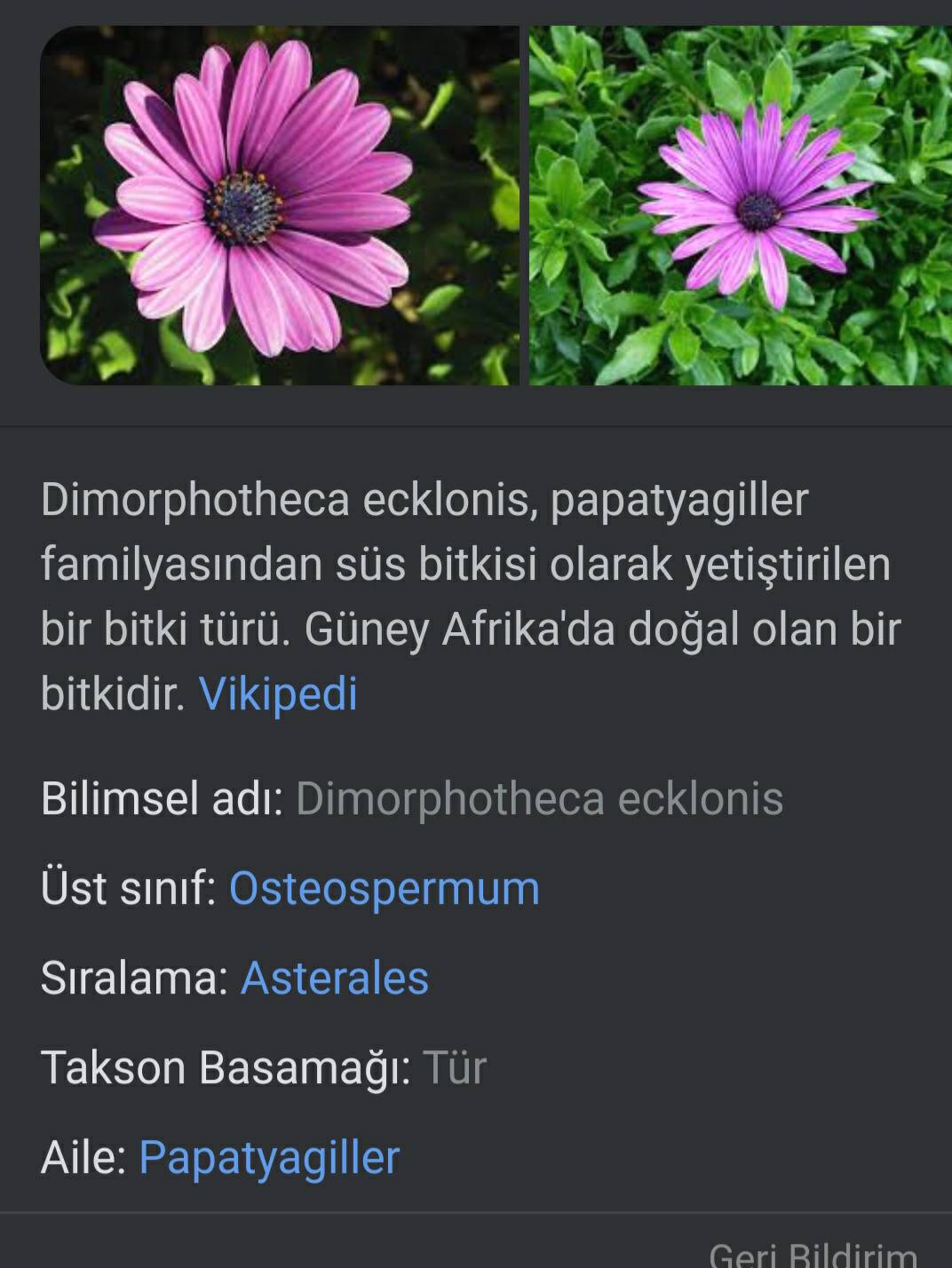Open the Osteospermum link

(384, 888)
